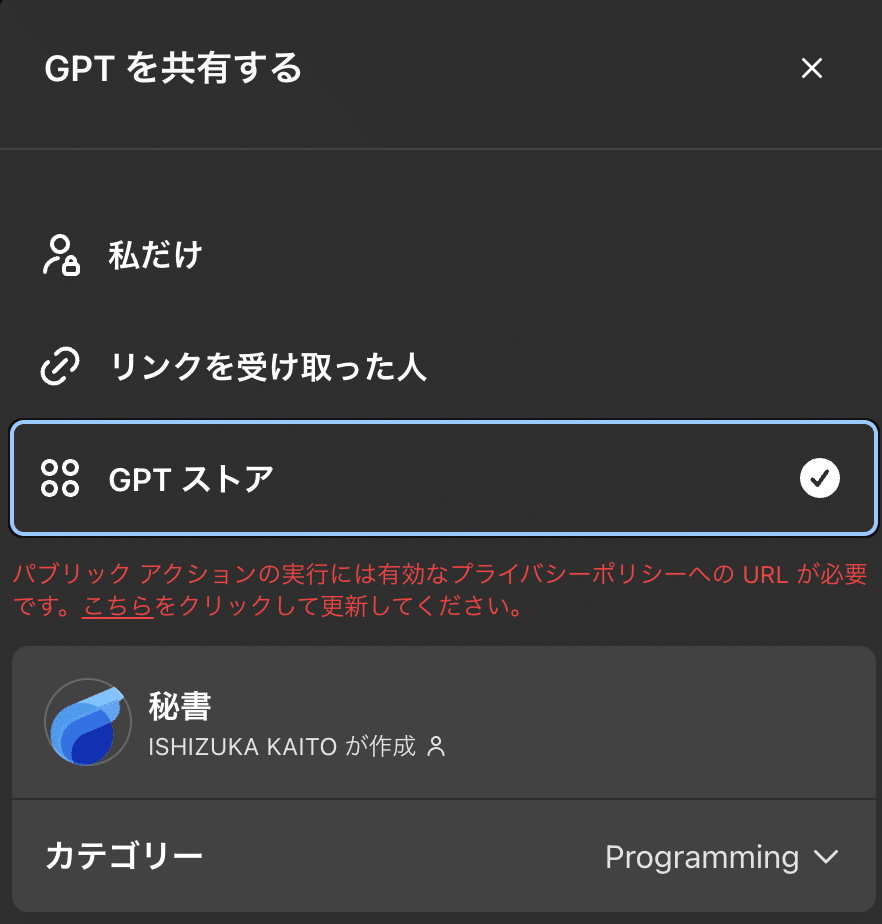Open the Programming category dropdown
This screenshot has height=924, width=882.
click(x=720, y=857)
